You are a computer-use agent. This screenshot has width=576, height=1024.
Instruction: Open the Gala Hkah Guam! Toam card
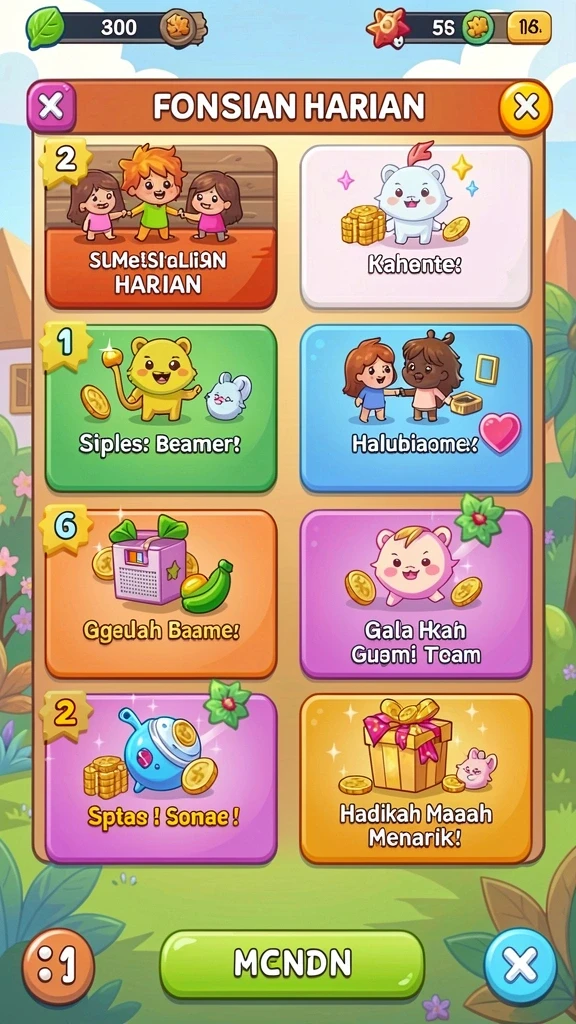click(x=416, y=594)
